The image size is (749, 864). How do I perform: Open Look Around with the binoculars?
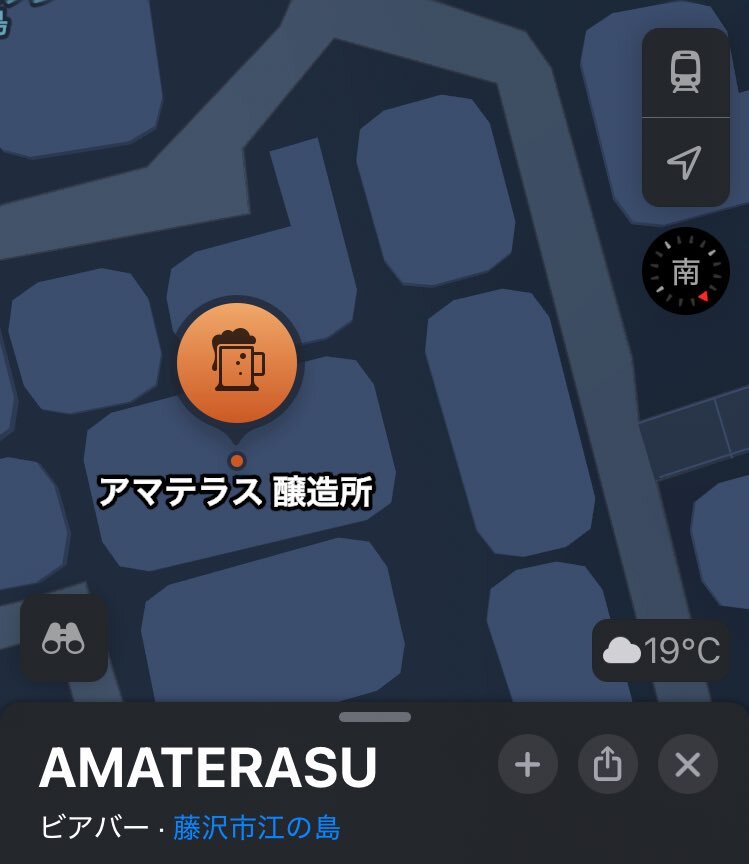(x=64, y=638)
